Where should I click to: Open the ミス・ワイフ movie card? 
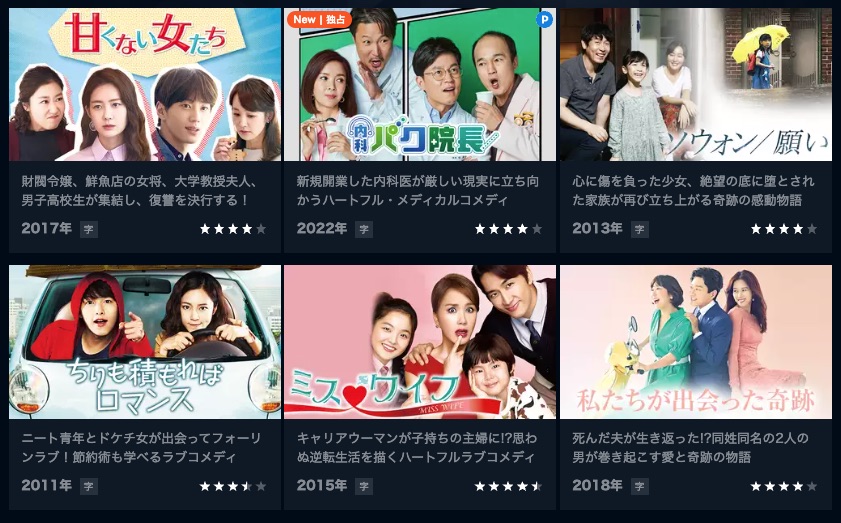[420, 342]
